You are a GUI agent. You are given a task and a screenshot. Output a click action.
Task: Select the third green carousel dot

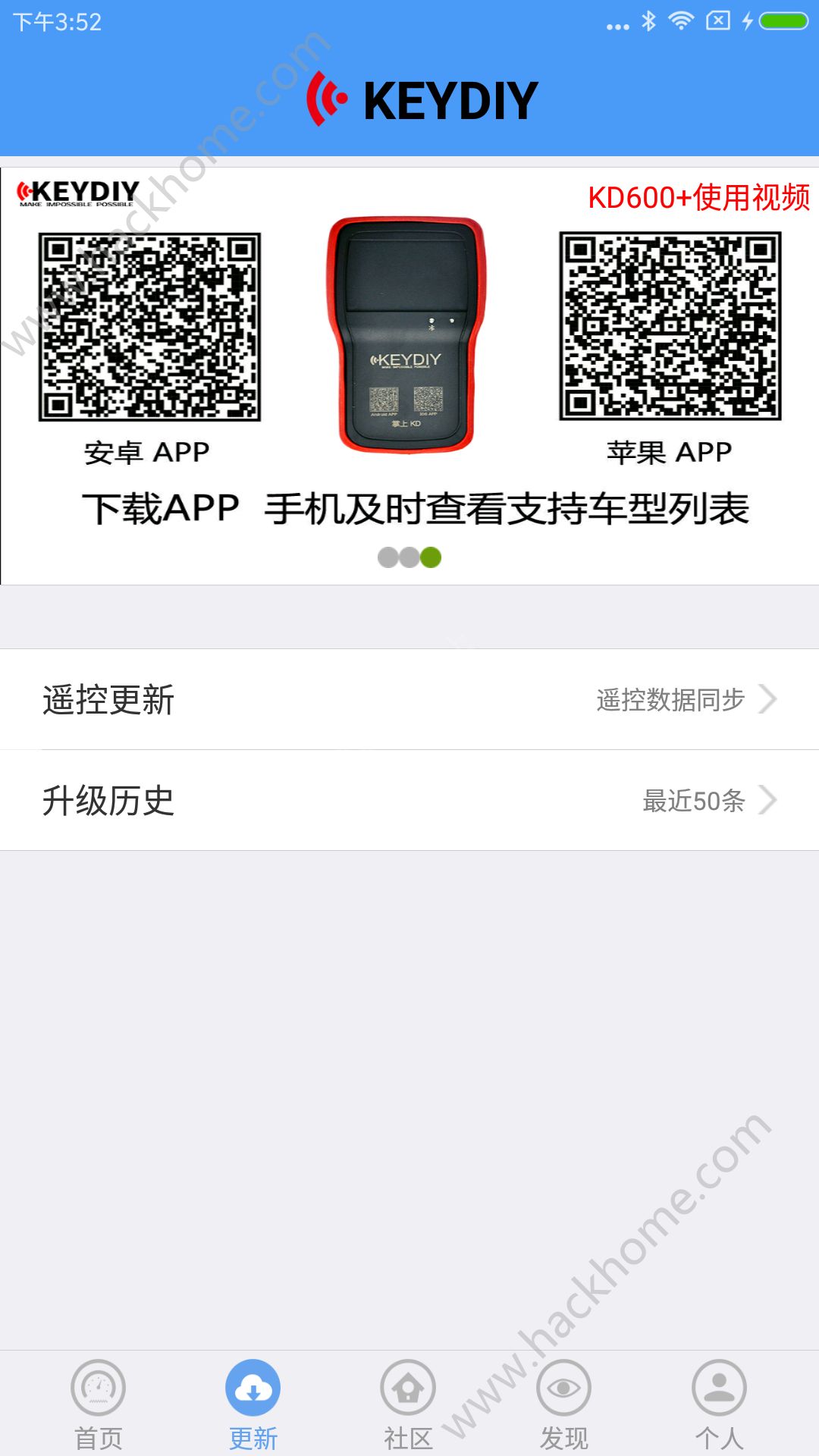coord(432,557)
